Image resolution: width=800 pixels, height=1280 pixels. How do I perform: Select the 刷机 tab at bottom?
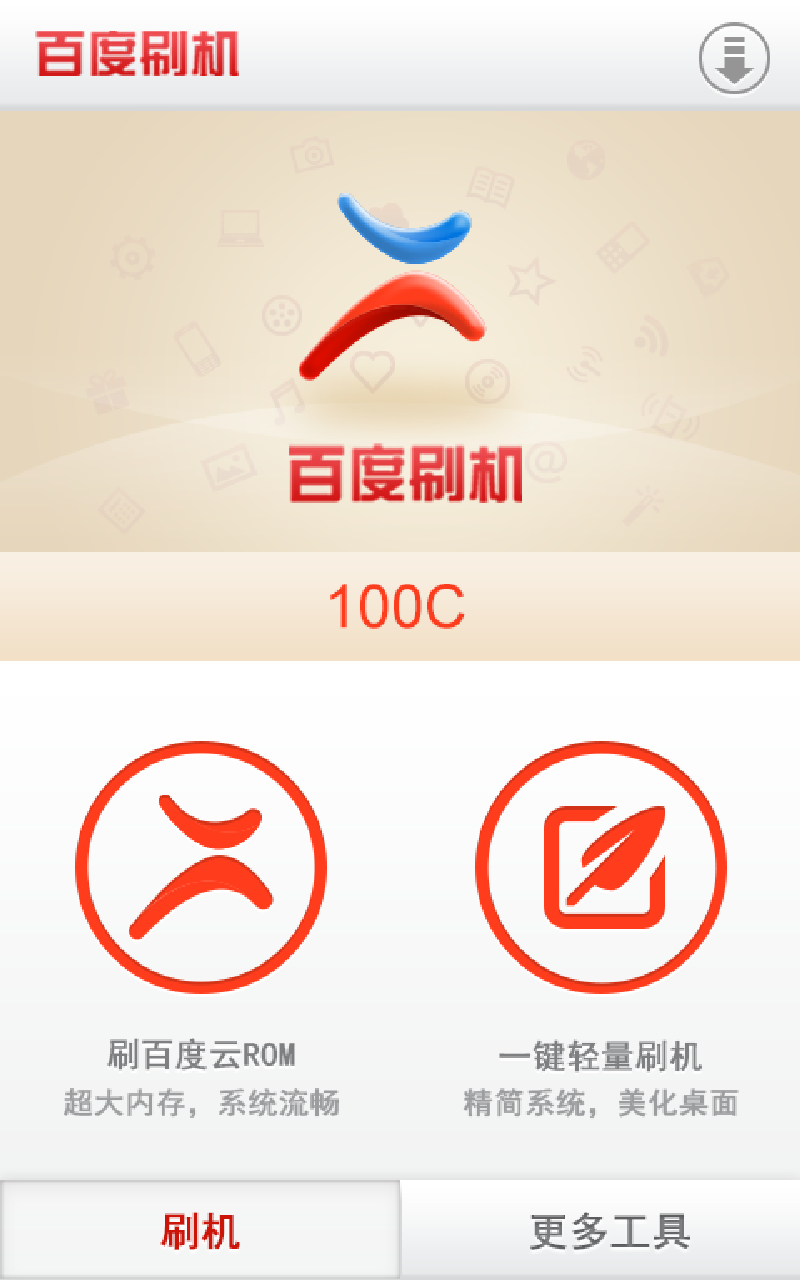(200, 1235)
